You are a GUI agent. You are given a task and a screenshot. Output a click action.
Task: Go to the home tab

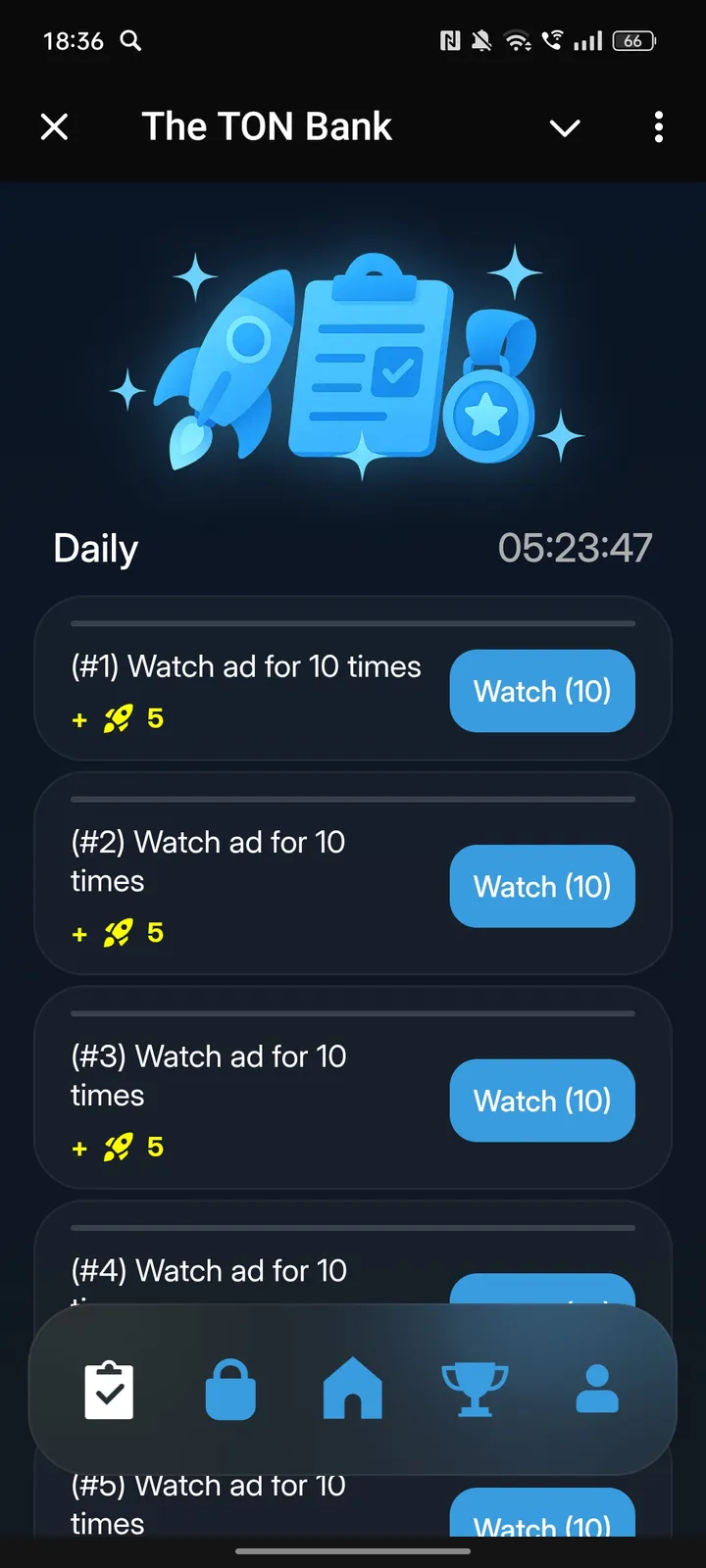pos(353,1390)
